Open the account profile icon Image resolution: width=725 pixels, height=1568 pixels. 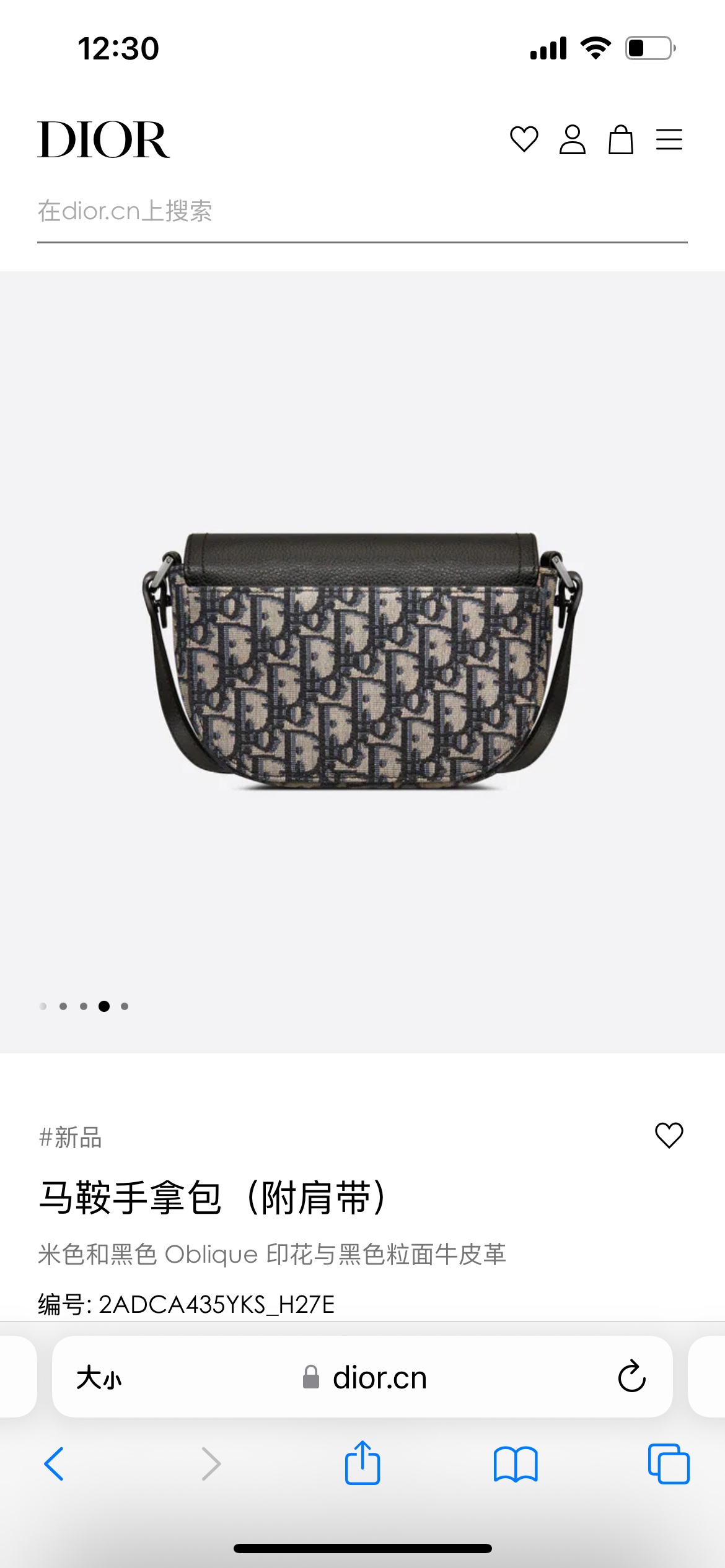tap(572, 139)
